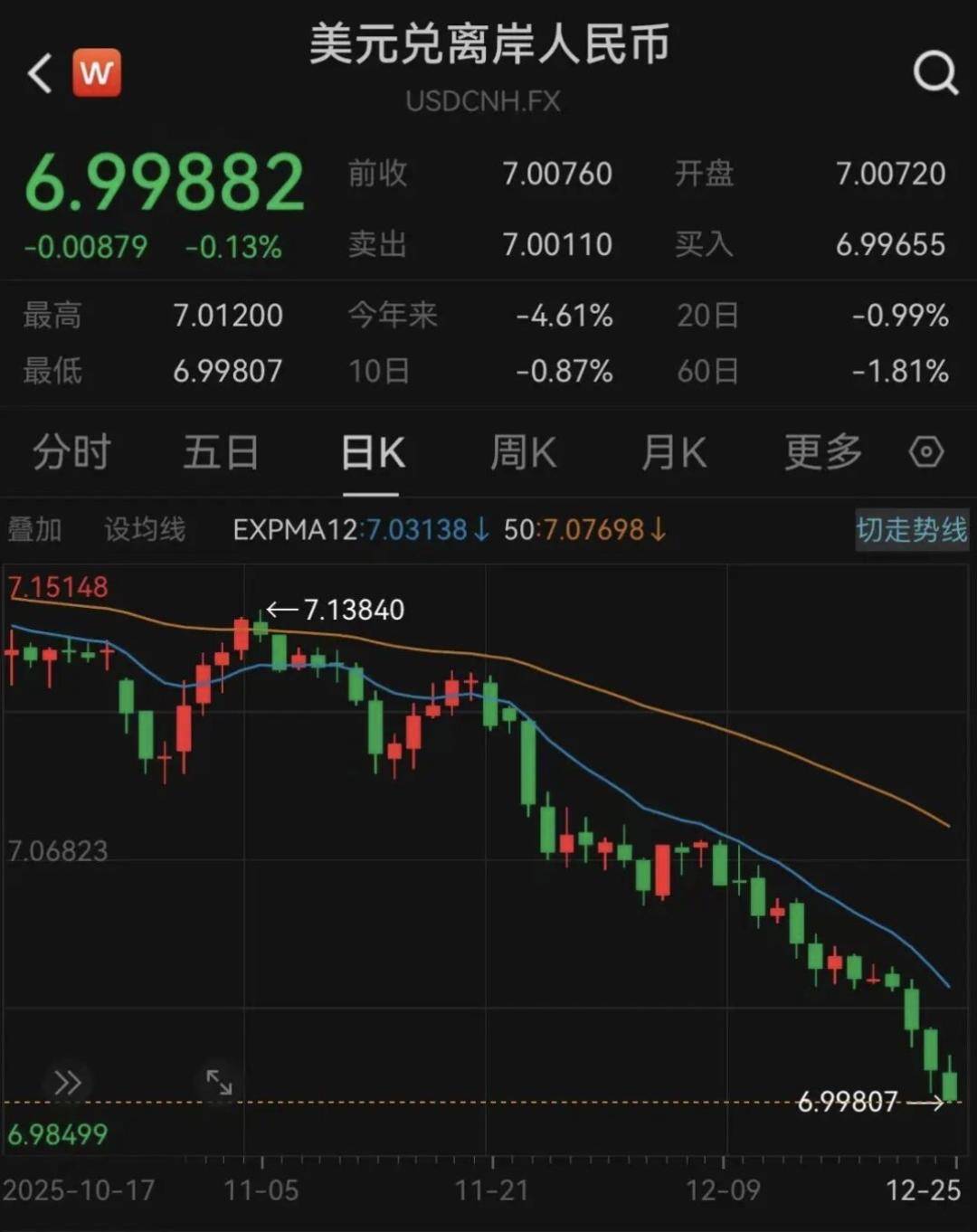The height and width of the screenshot is (1232, 977).
Task: Open 设均线 moving average settings
Action: pos(145,531)
